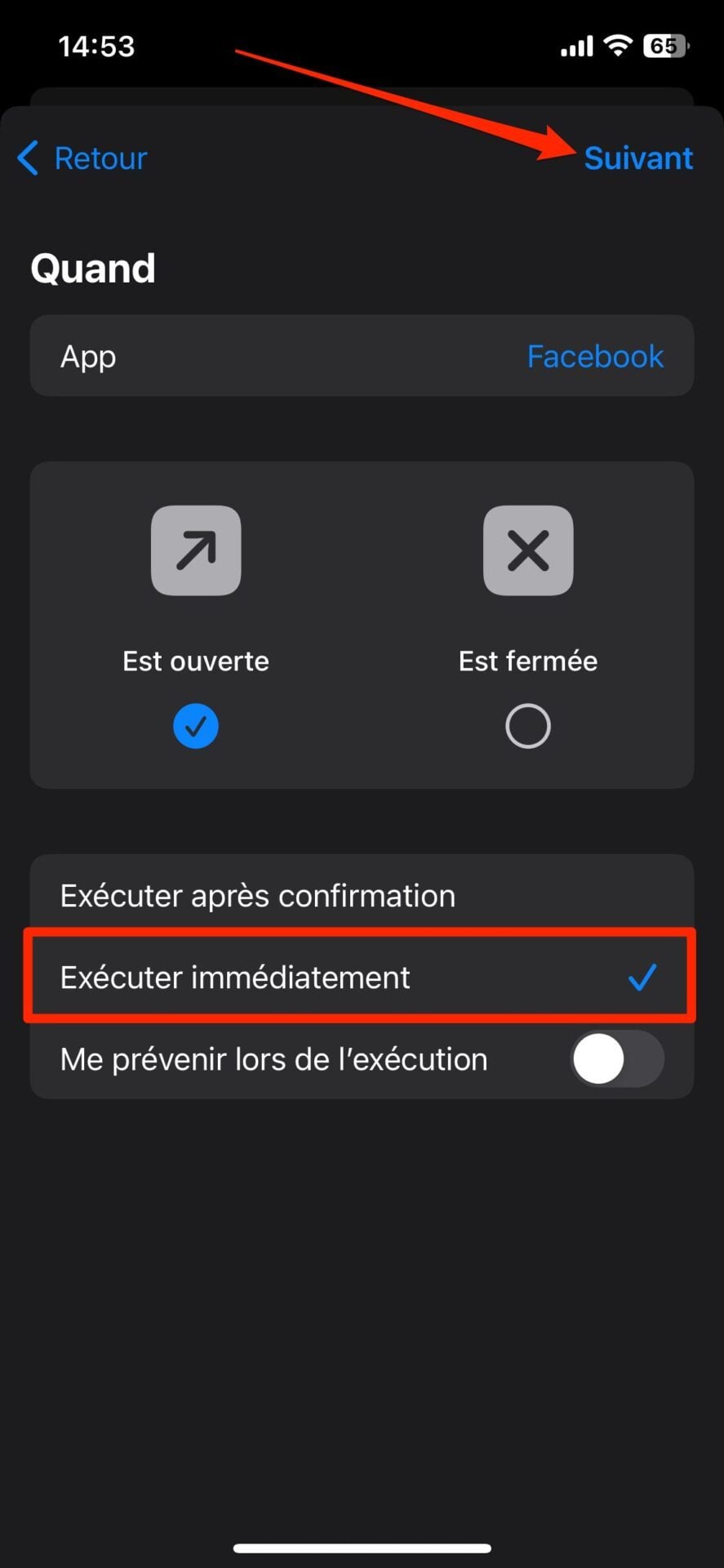Select the Est fermée option
The height and width of the screenshot is (1568, 724).
(527, 724)
